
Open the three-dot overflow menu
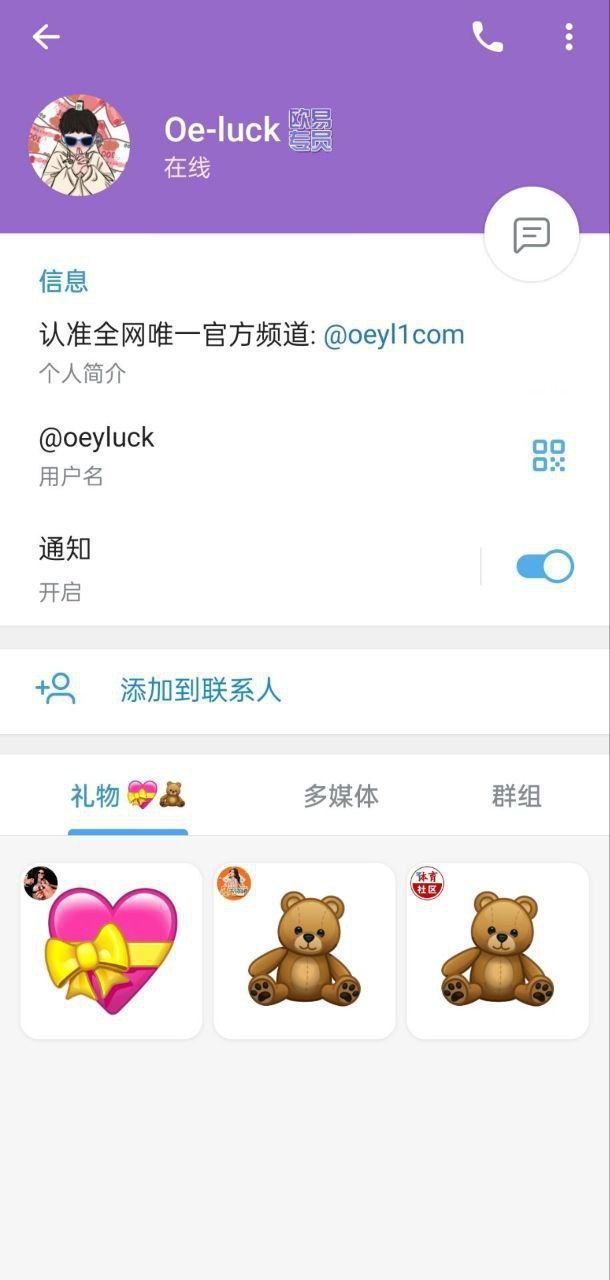click(568, 37)
